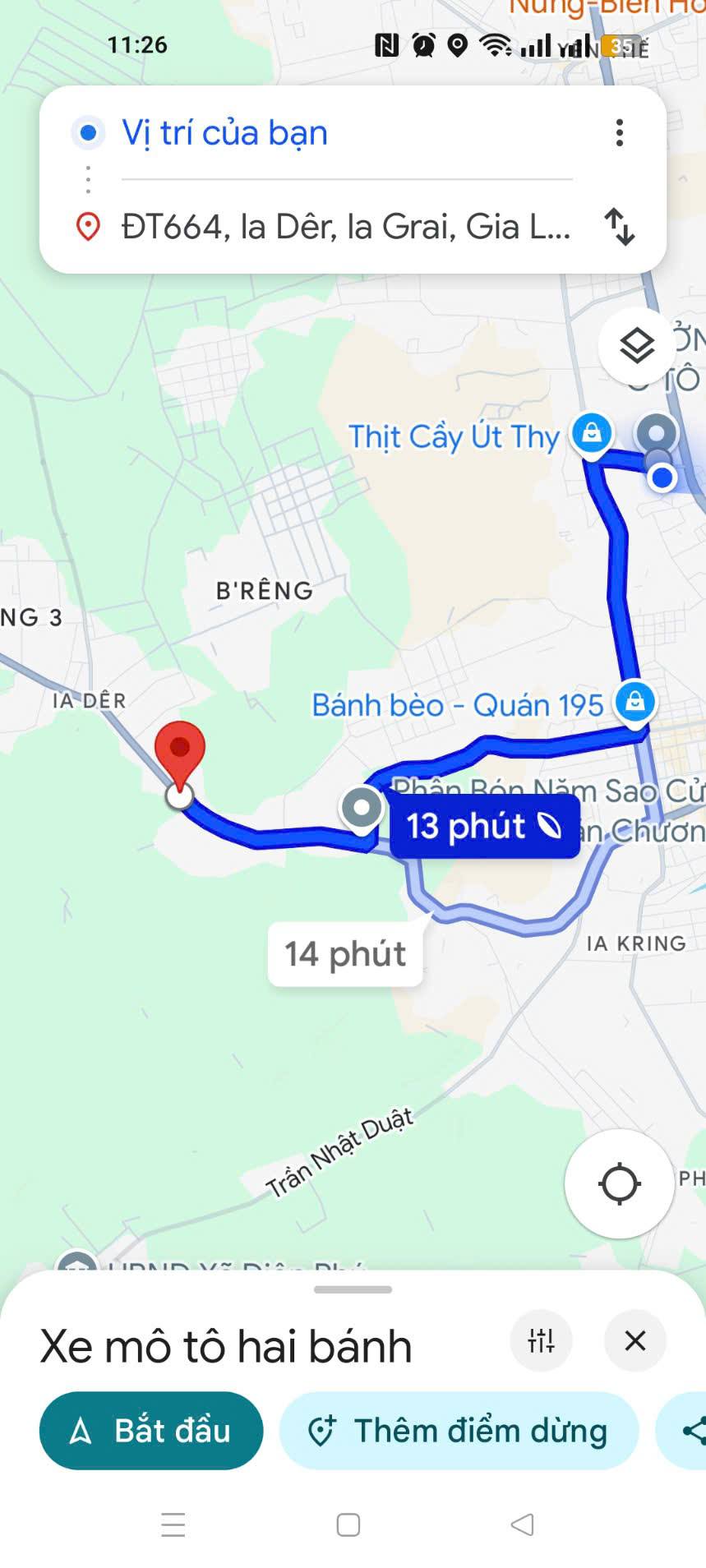Image resolution: width=706 pixels, height=1568 pixels.
Task: Open Thịt Cầy Út Thy place marker
Action: 592,432
